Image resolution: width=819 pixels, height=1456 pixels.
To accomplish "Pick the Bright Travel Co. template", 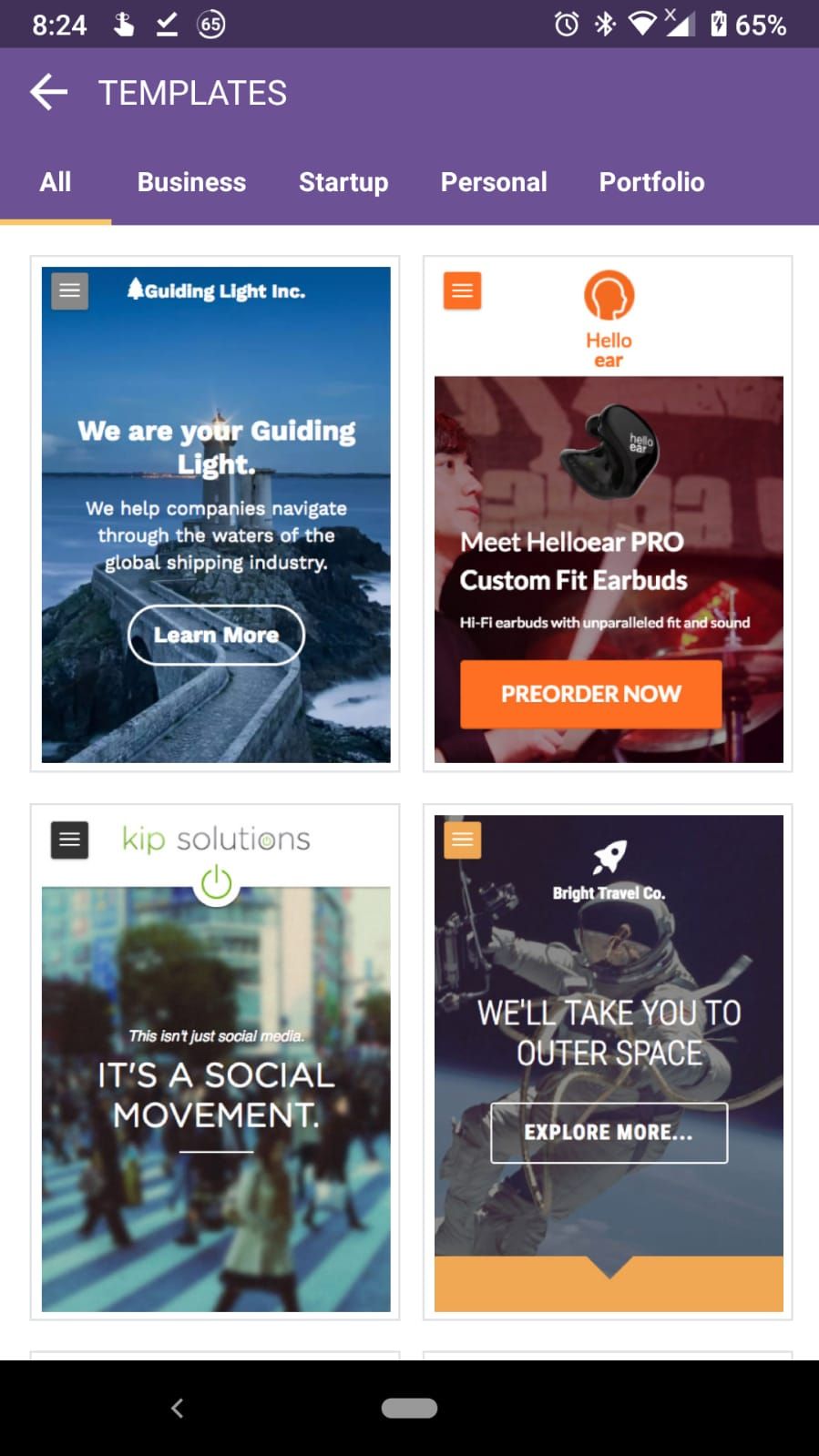I will 608,1062.
